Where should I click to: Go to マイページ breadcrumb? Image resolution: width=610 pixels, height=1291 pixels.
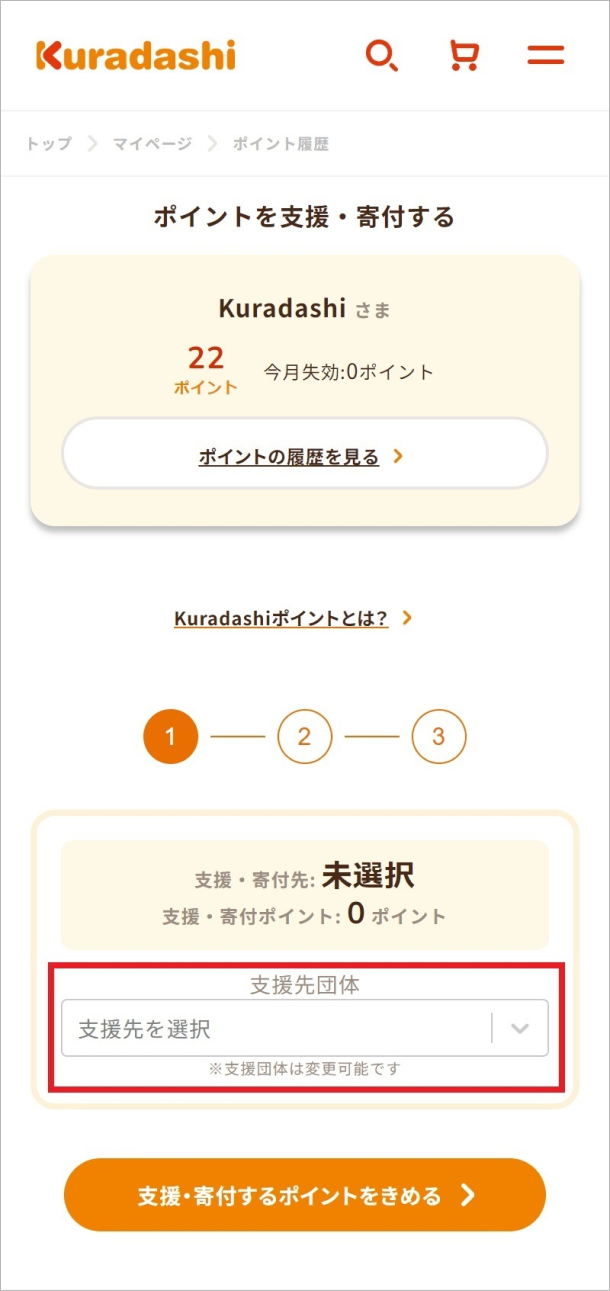point(151,144)
